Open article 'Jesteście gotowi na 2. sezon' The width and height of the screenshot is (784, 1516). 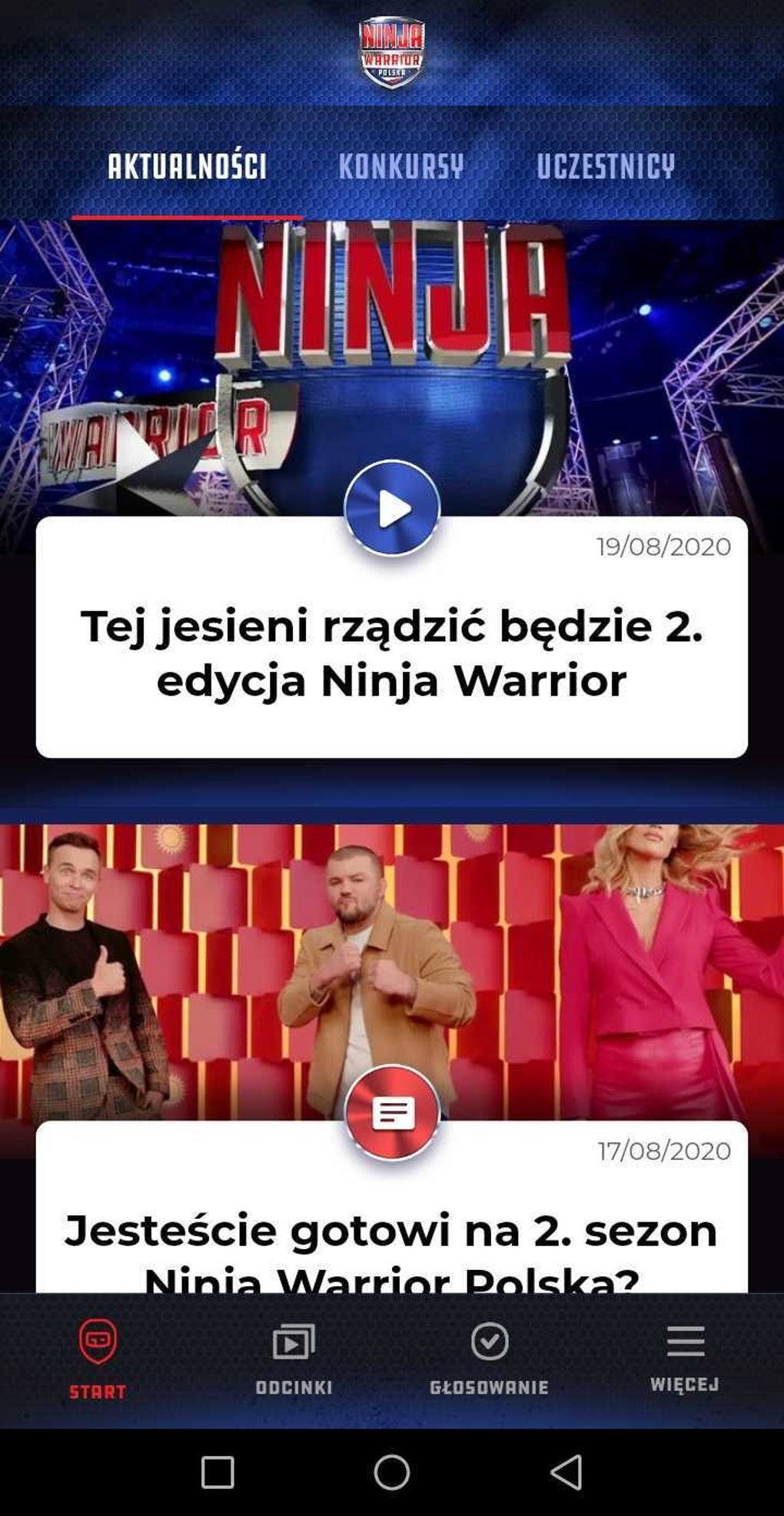click(x=391, y=1232)
